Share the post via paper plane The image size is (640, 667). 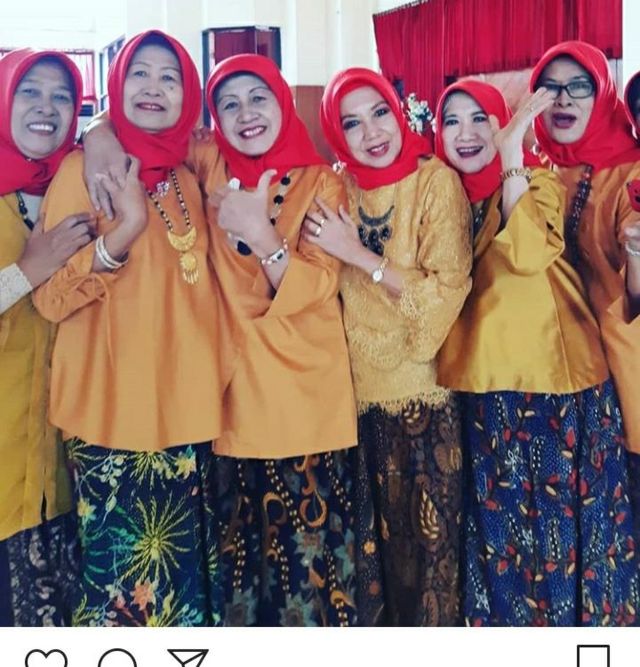pos(187,659)
